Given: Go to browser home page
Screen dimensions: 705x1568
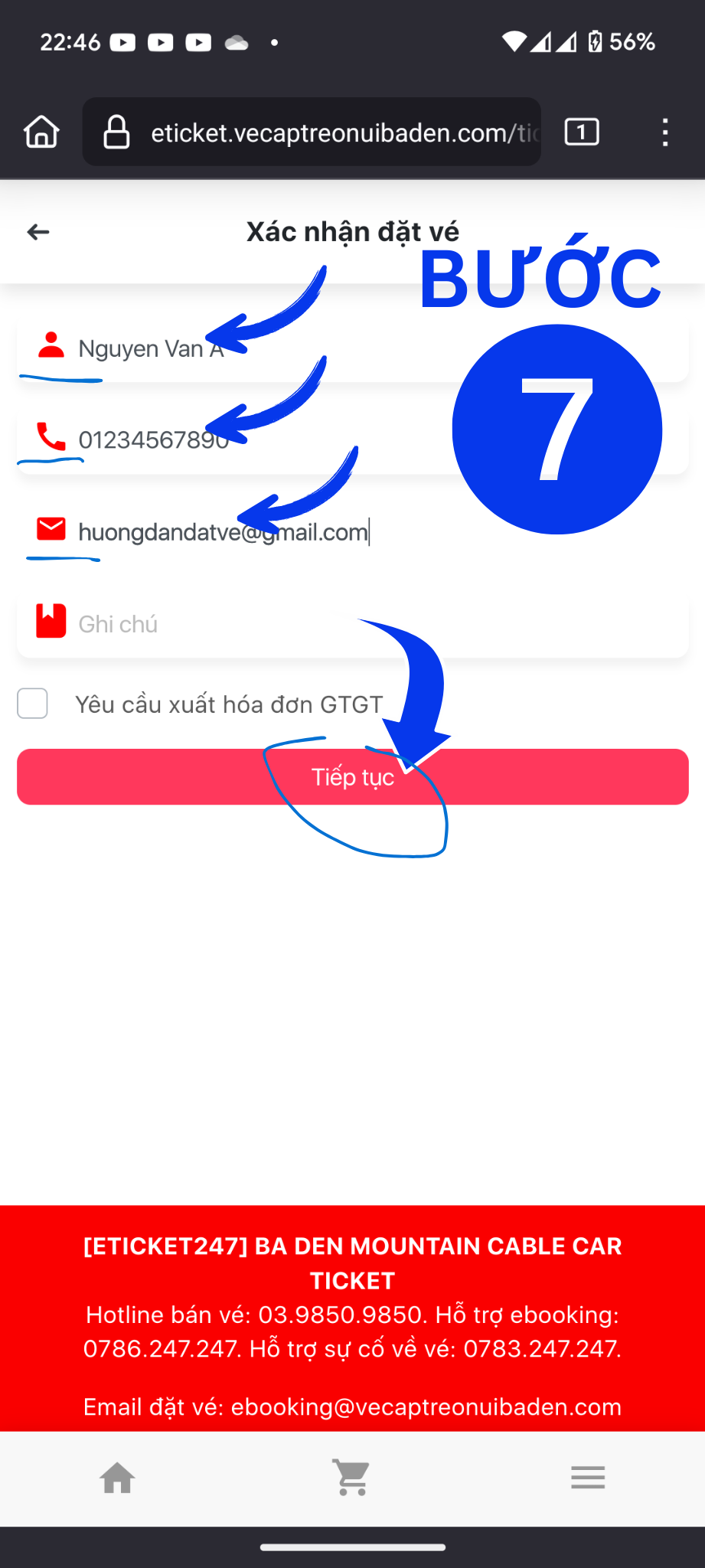Looking at the screenshot, I should point(41,132).
